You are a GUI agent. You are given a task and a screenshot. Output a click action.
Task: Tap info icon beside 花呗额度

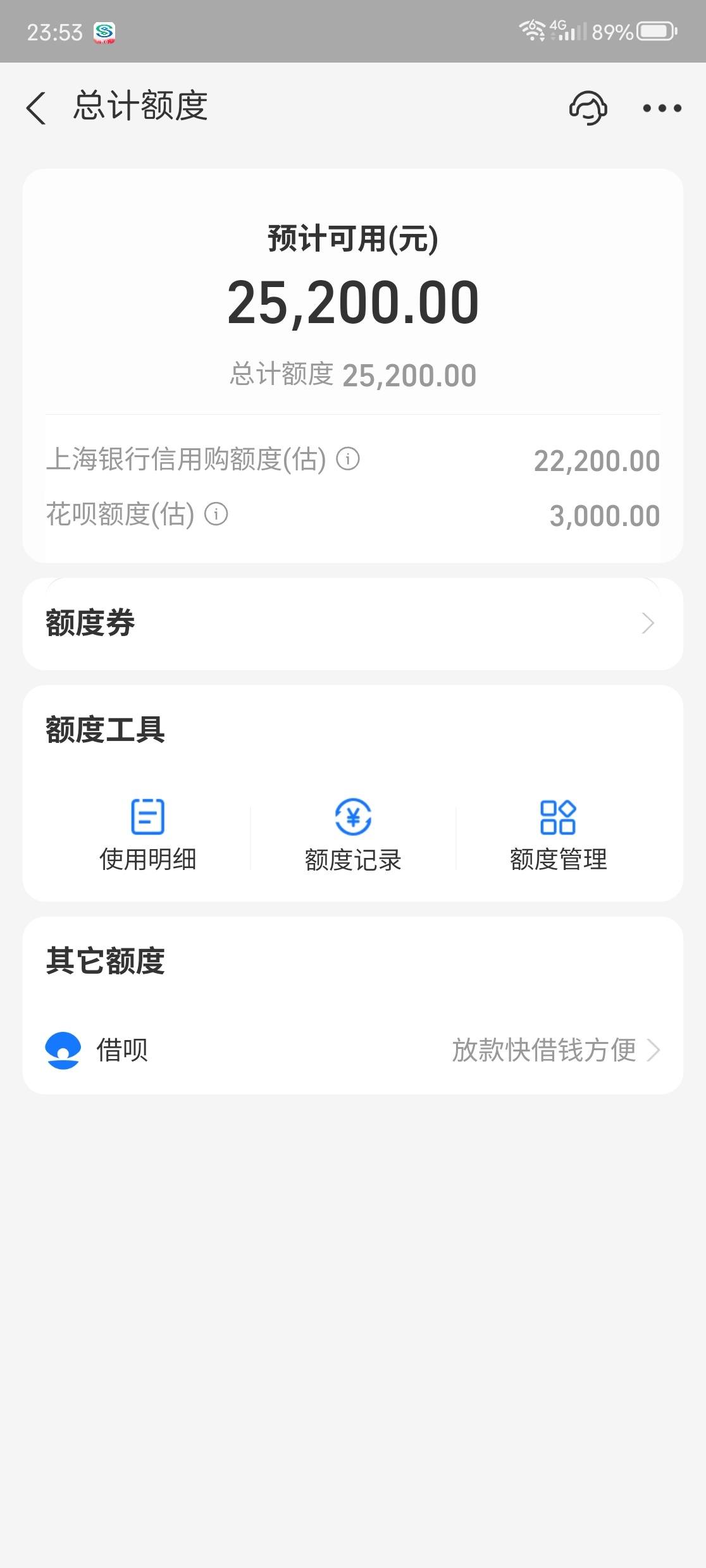(216, 514)
